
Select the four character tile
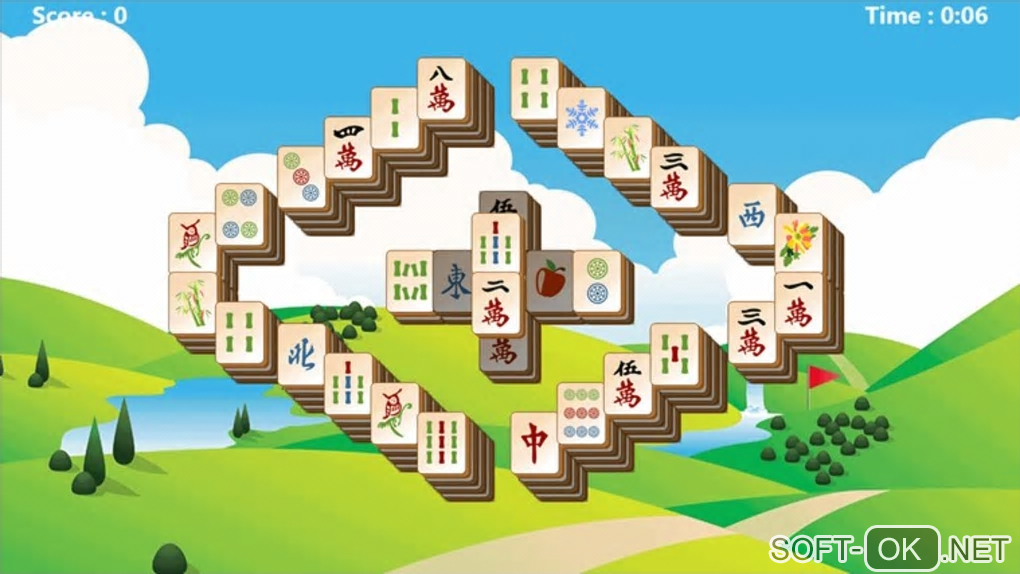click(347, 147)
